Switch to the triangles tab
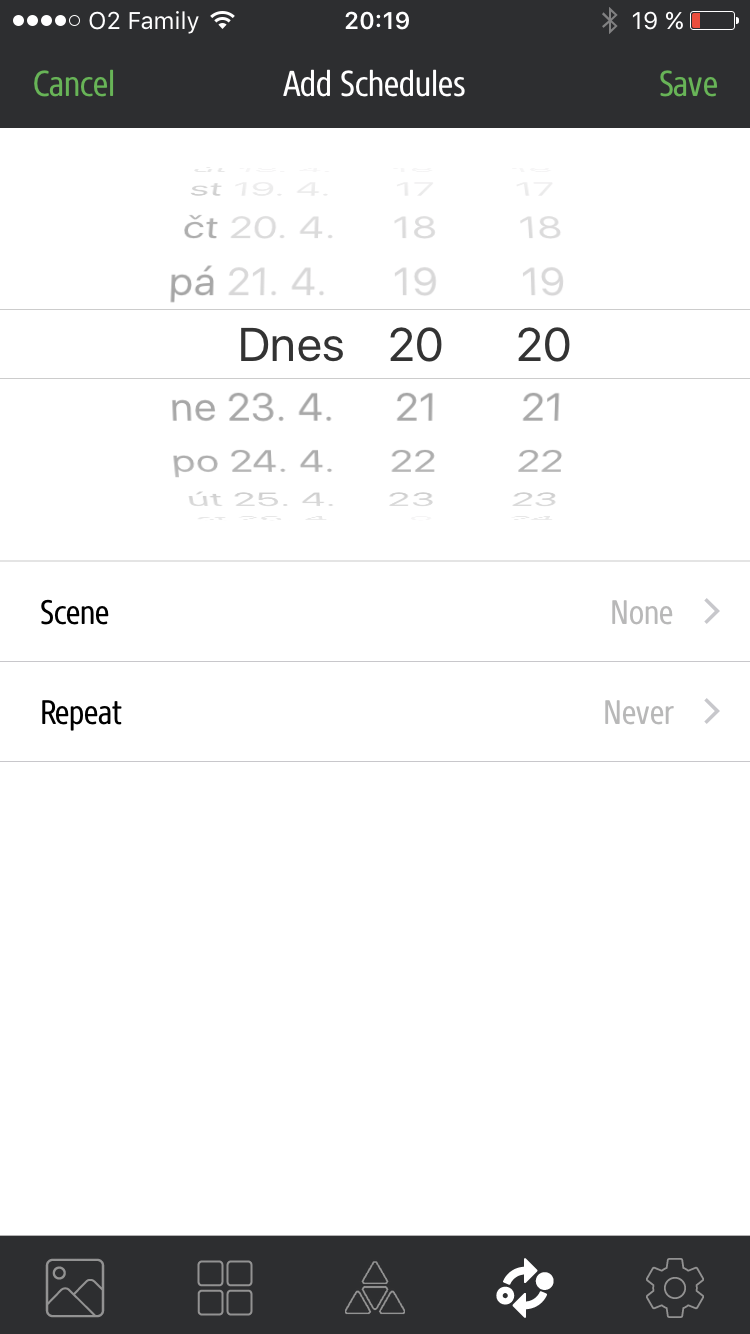The height and width of the screenshot is (1334, 750). tap(375, 1286)
